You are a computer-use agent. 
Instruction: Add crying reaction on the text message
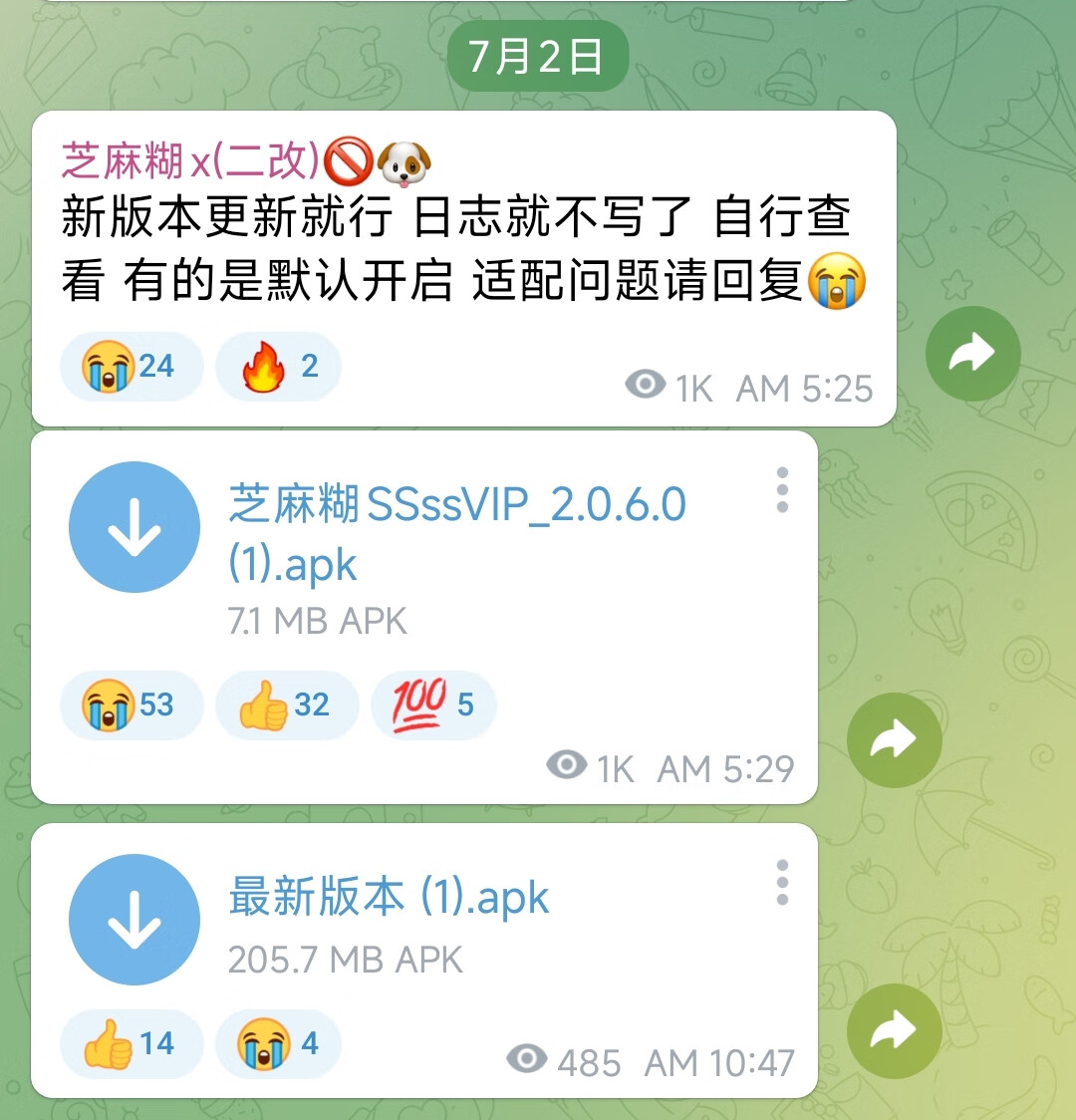pyautogui.click(x=132, y=367)
